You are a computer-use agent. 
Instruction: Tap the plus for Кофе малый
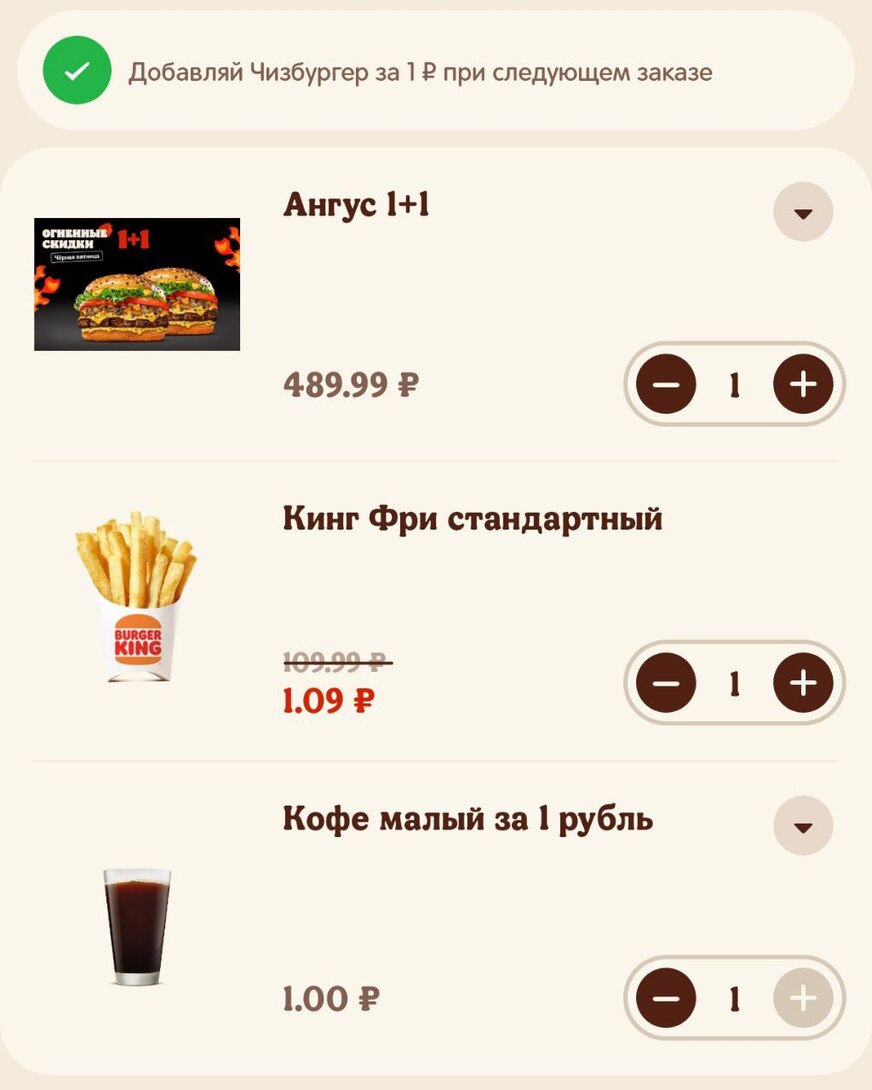point(803,998)
